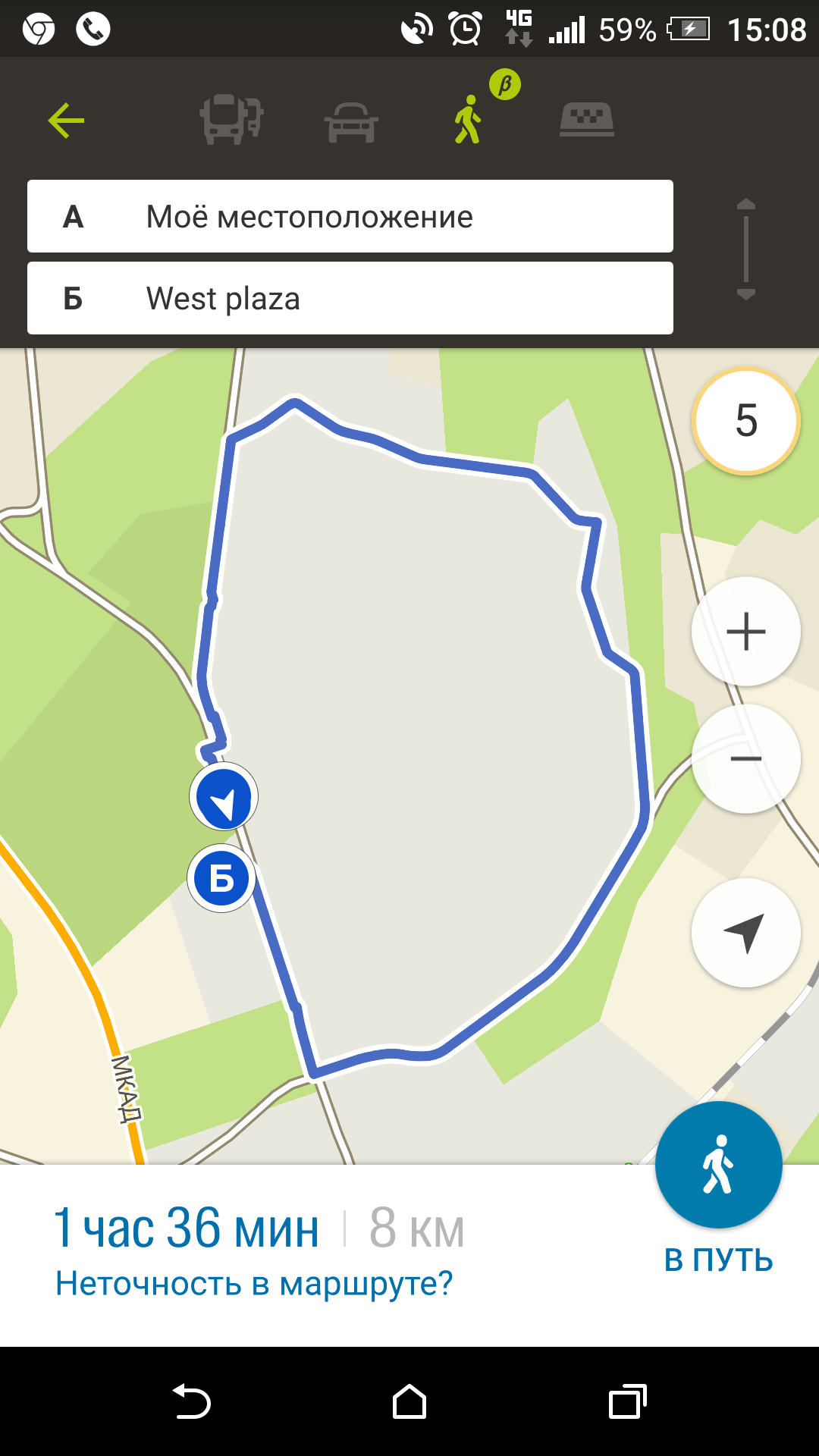Screen dimensions: 819x1456
Task: Select the walking route mode
Action: 468,120
